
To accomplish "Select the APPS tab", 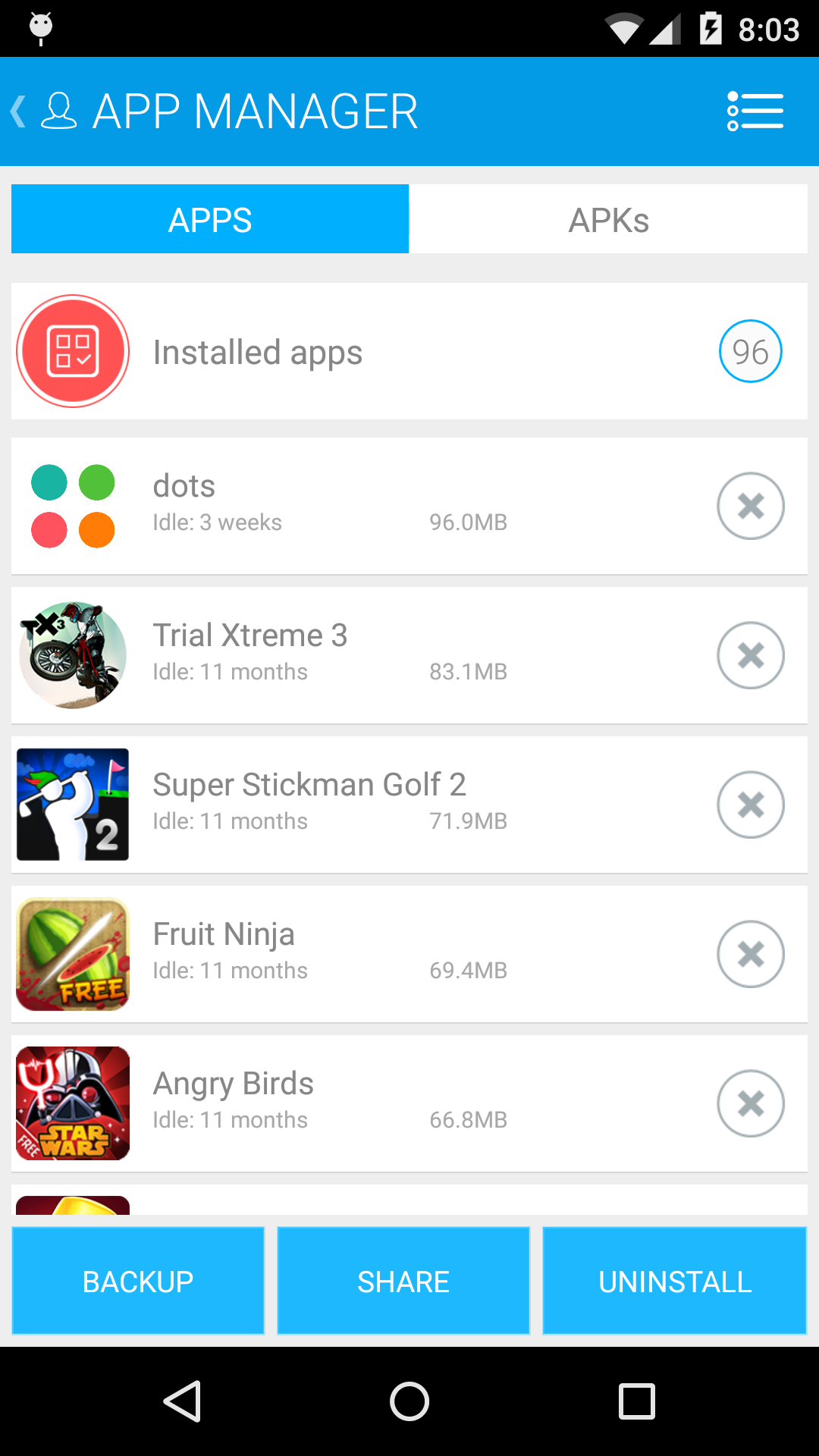I will 210,219.
